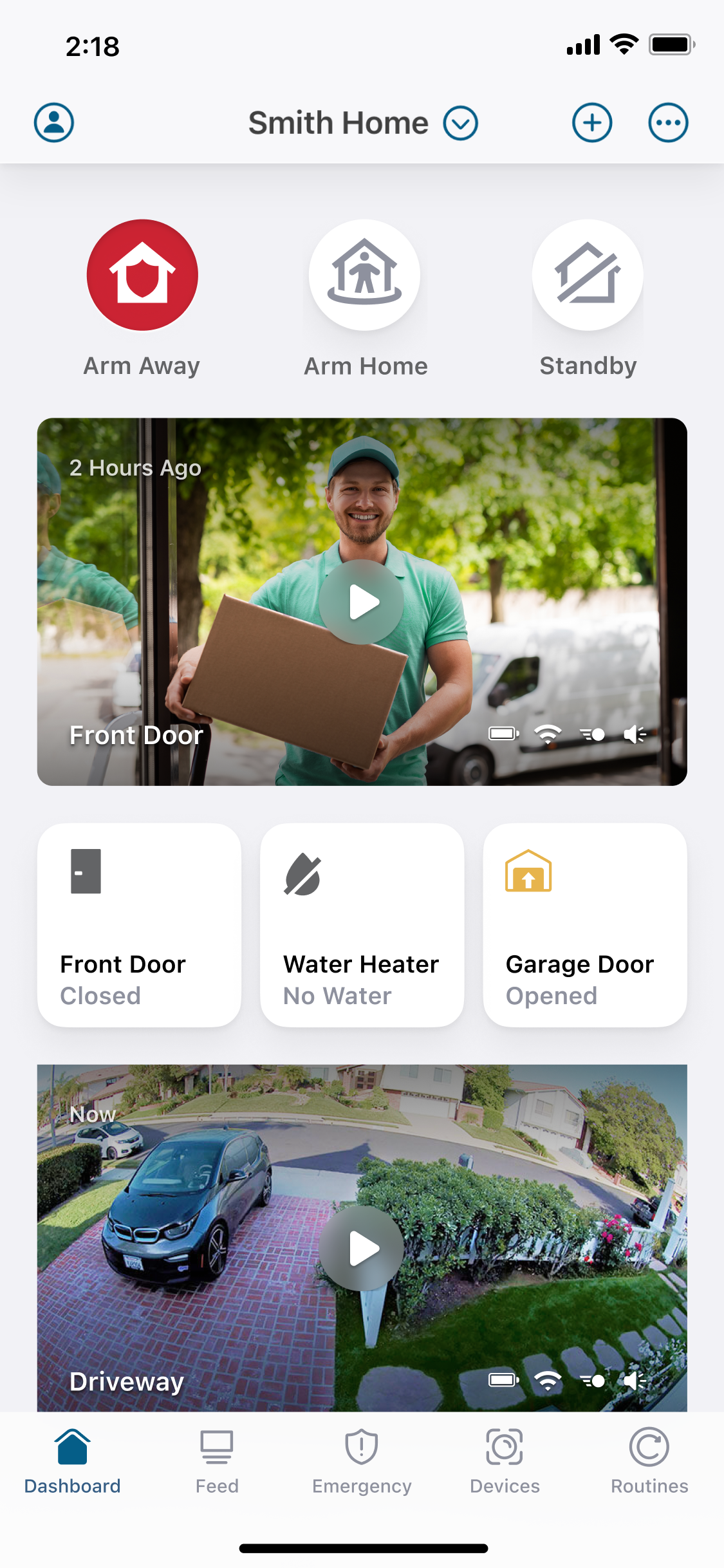
Task: Open the Water Heater sensor card
Action: [x=362, y=925]
